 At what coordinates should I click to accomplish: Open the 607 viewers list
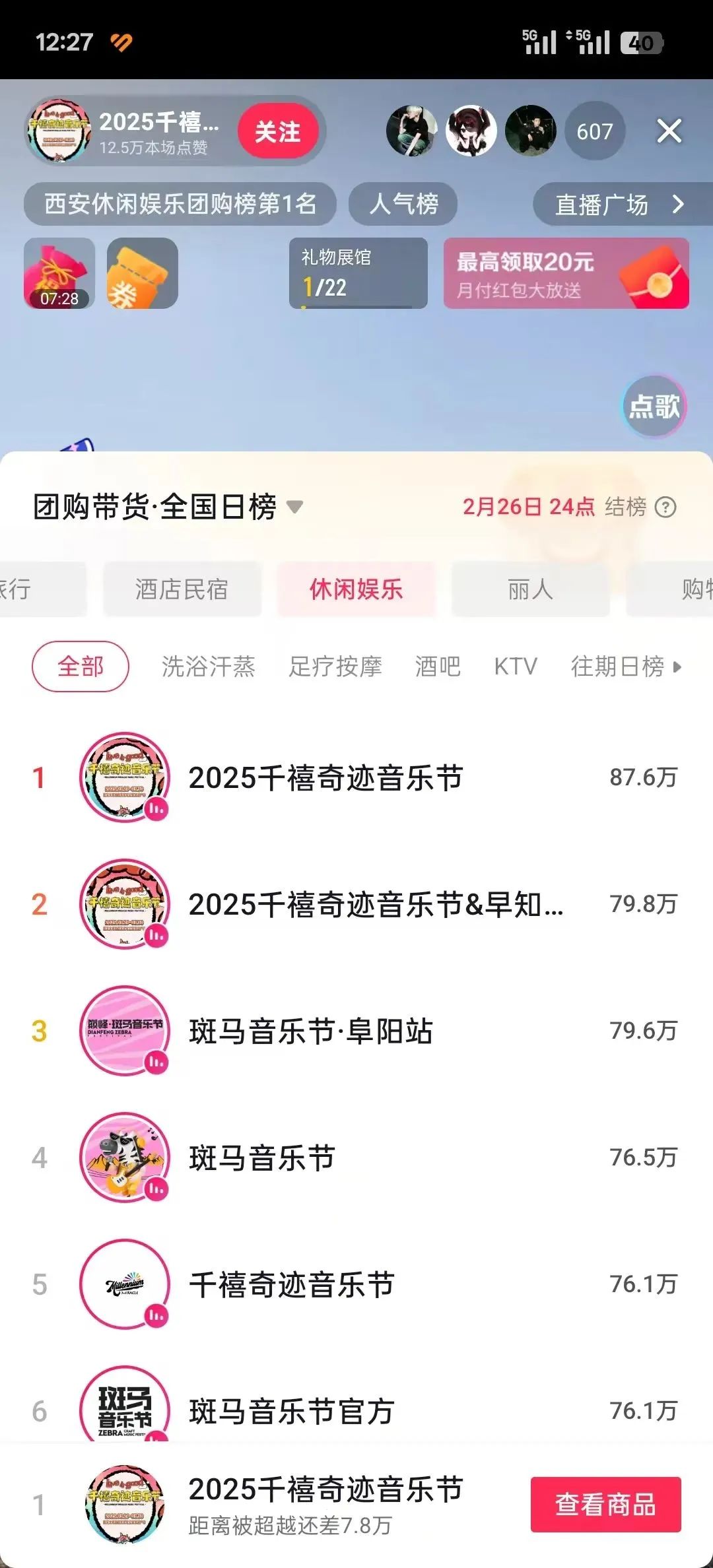pos(594,131)
